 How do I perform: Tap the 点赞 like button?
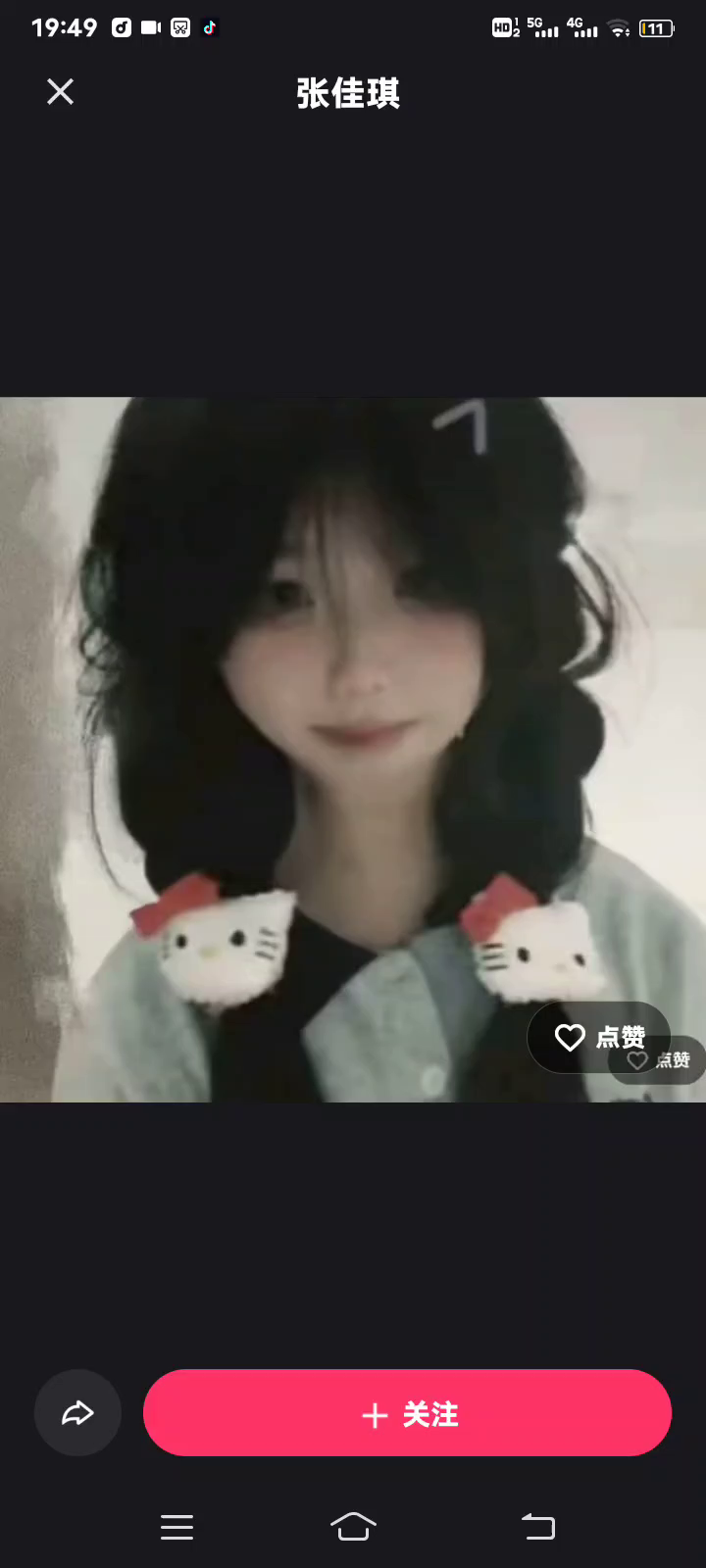[599, 1037]
